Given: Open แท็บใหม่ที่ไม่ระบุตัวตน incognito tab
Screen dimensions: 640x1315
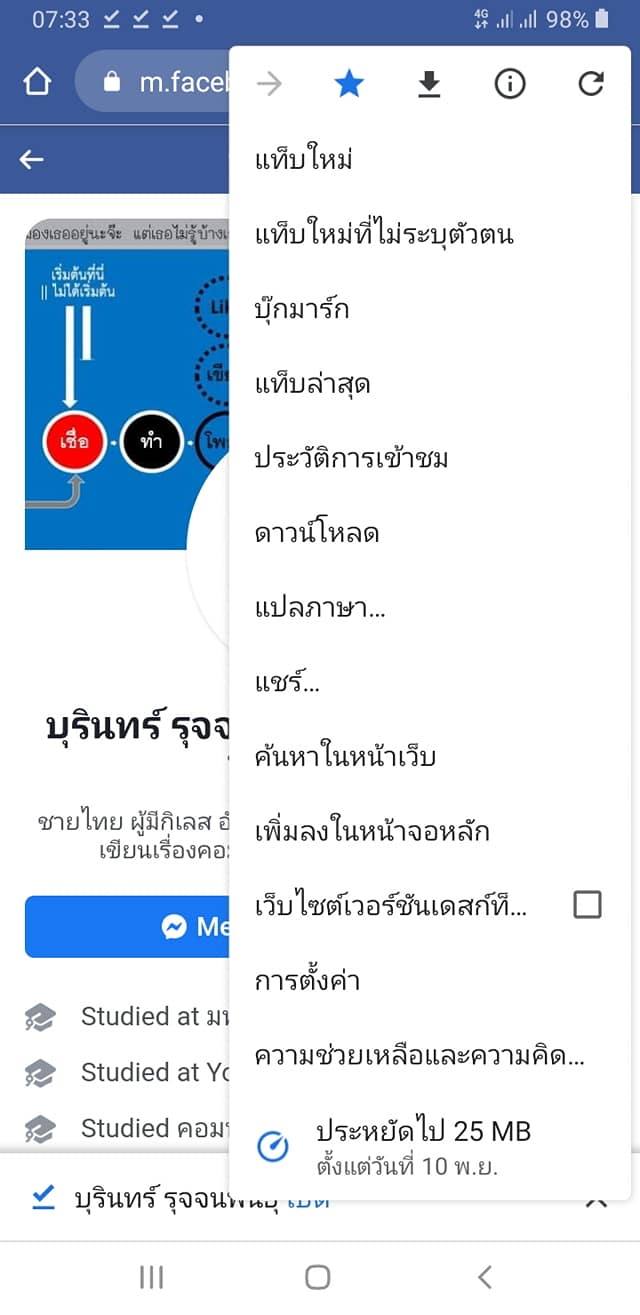Looking at the screenshot, I should click(384, 235).
